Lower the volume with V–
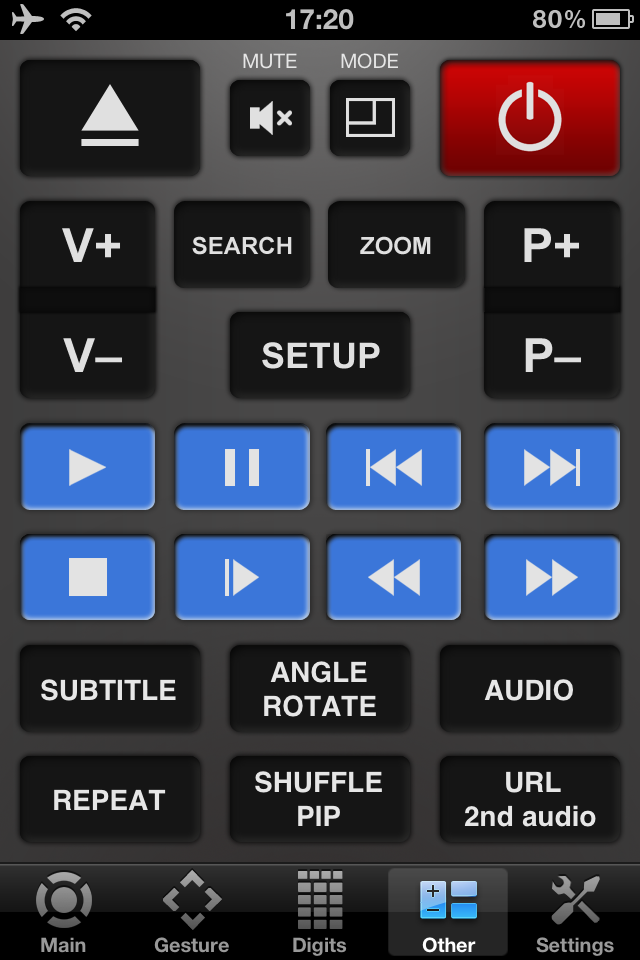The height and width of the screenshot is (960, 640). [88, 355]
